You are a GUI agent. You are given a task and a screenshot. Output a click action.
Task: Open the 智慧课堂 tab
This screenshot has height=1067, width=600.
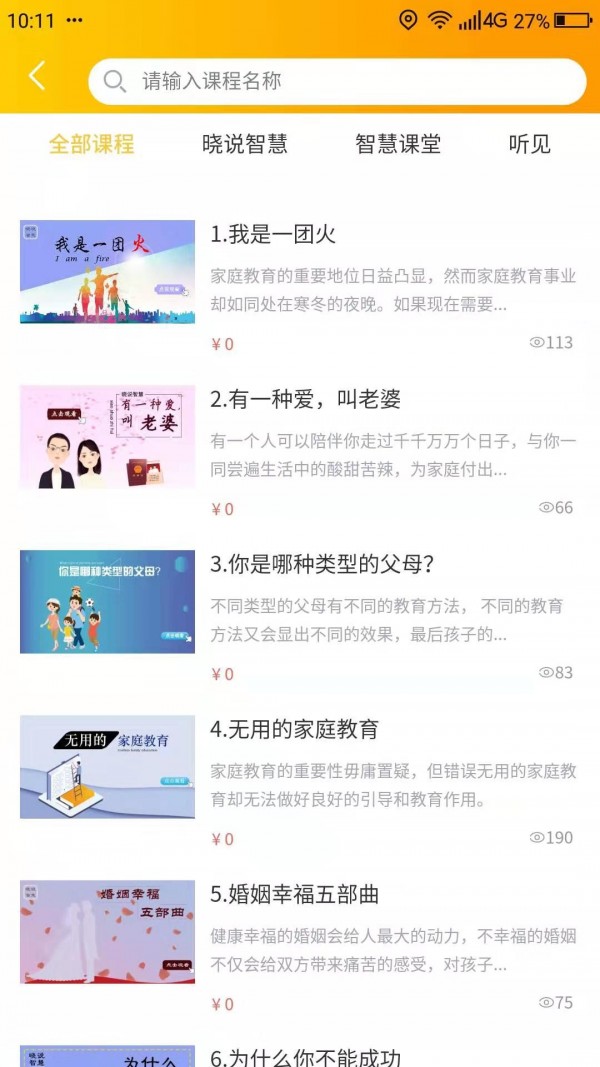pyautogui.click(x=398, y=144)
